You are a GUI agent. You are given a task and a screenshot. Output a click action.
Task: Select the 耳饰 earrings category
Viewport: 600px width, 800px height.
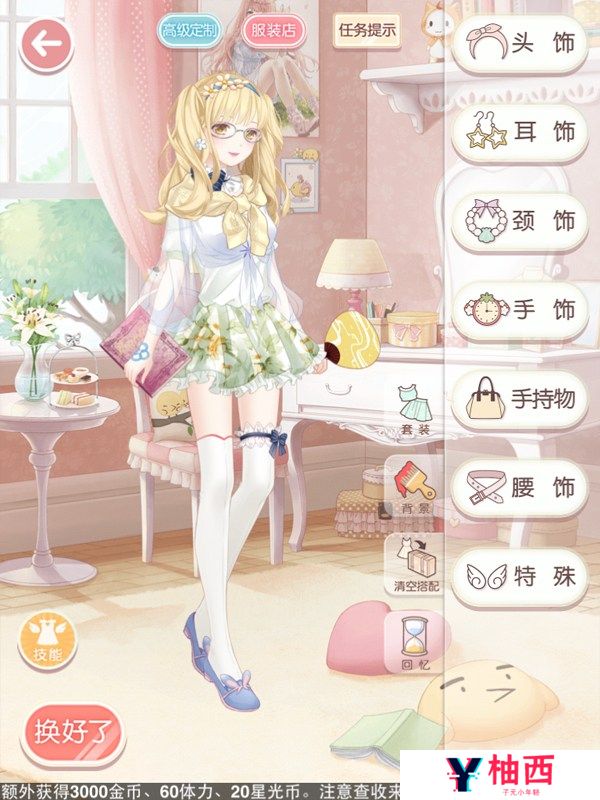pyautogui.click(x=520, y=132)
